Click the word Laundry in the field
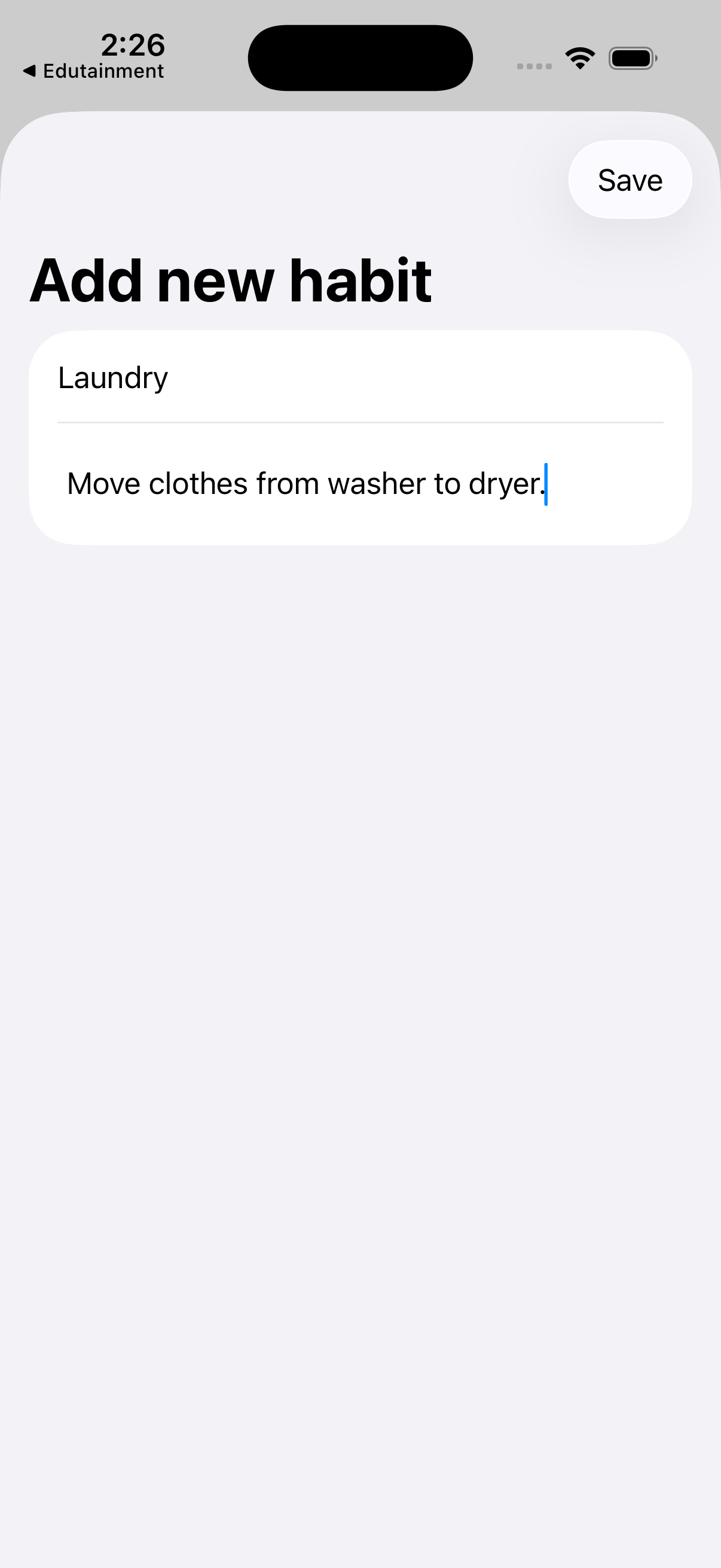Screen dimensions: 721x1568 (x=112, y=377)
